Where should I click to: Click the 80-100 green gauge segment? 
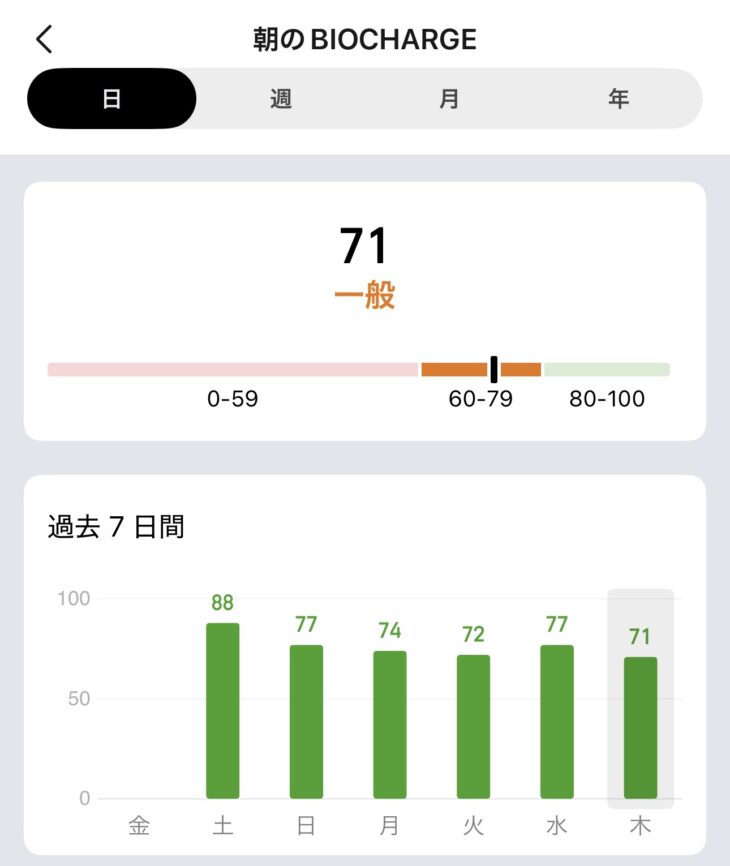[x=610, y=368]
